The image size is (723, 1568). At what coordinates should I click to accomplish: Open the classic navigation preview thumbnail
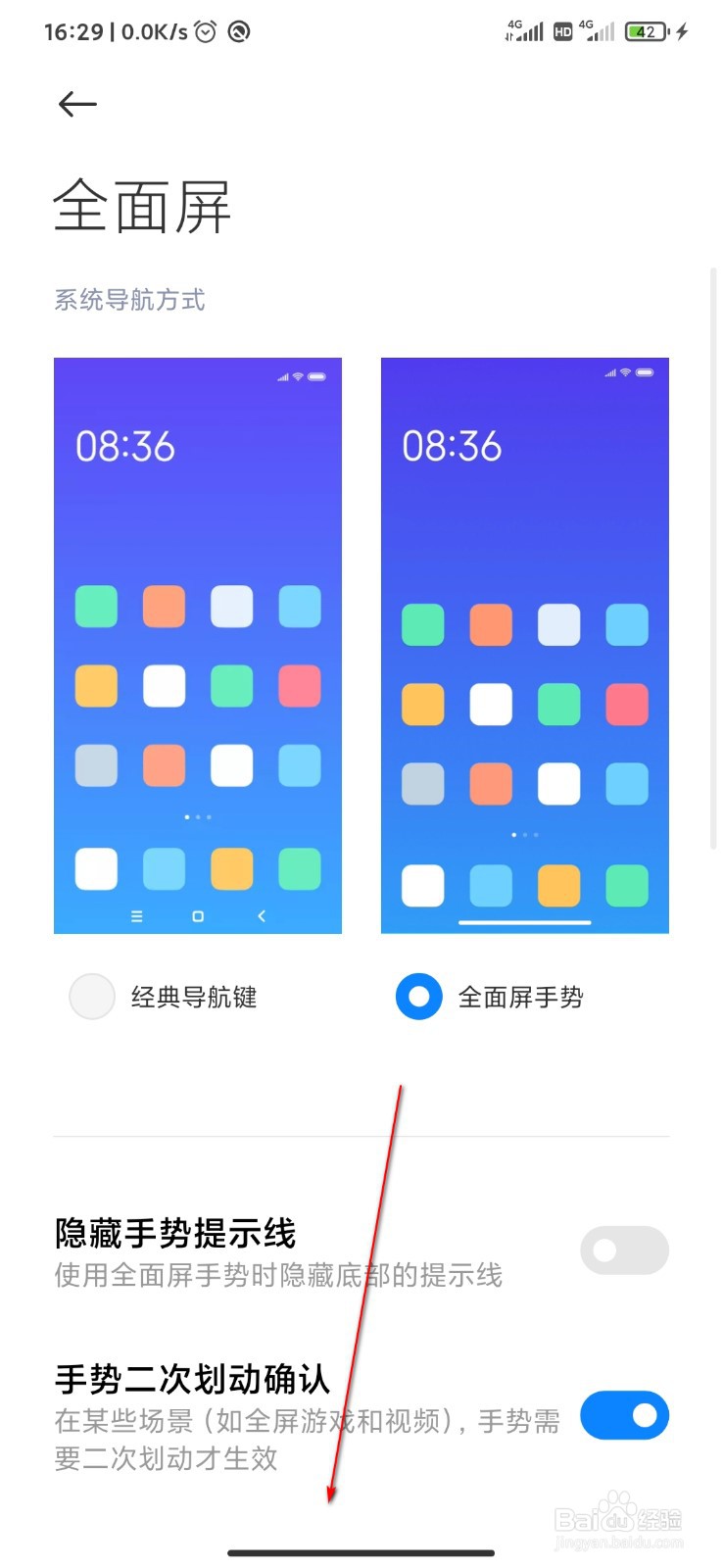click(197, 645)
